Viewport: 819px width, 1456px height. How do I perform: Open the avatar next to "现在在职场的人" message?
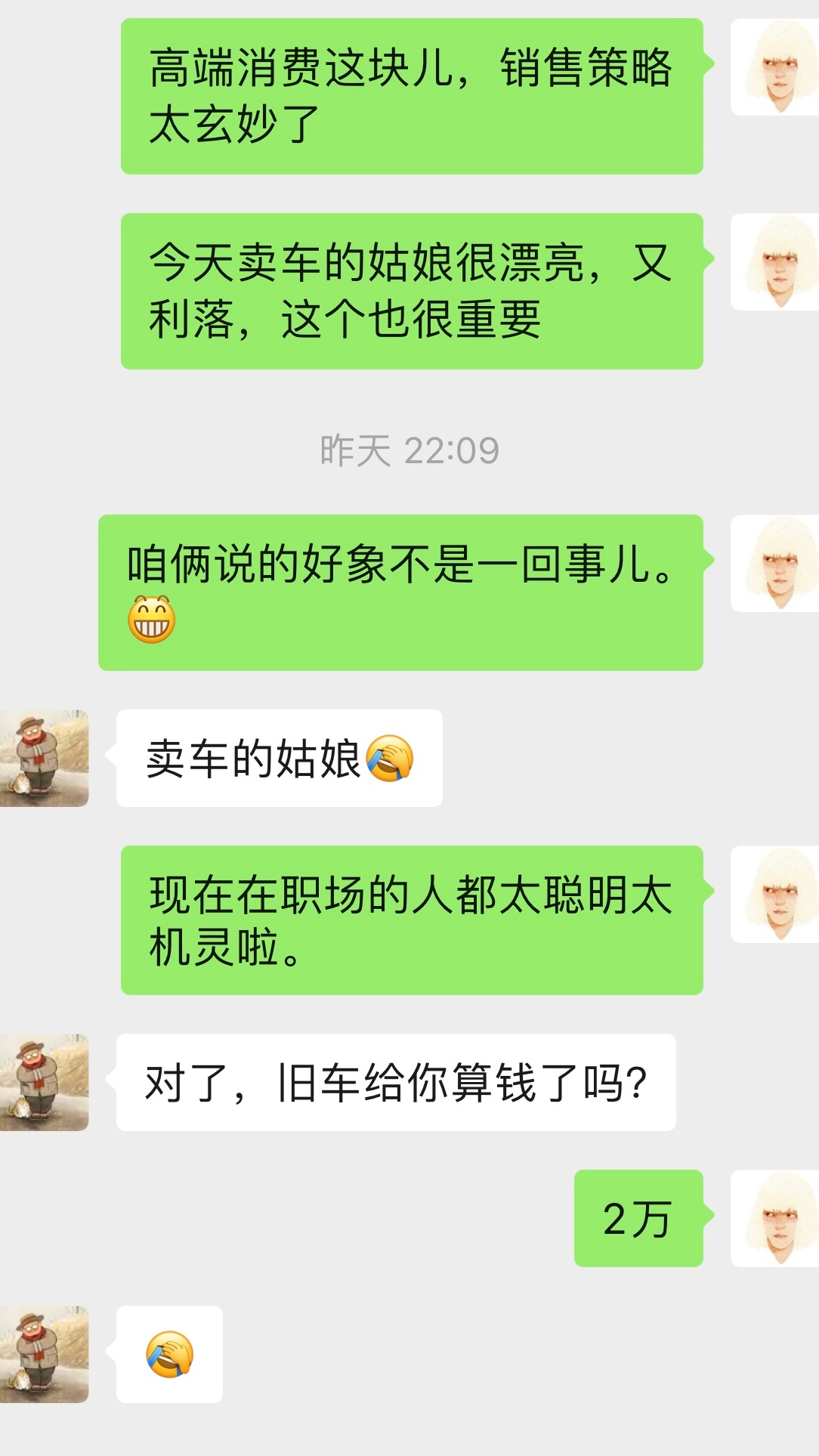point(775,894)
